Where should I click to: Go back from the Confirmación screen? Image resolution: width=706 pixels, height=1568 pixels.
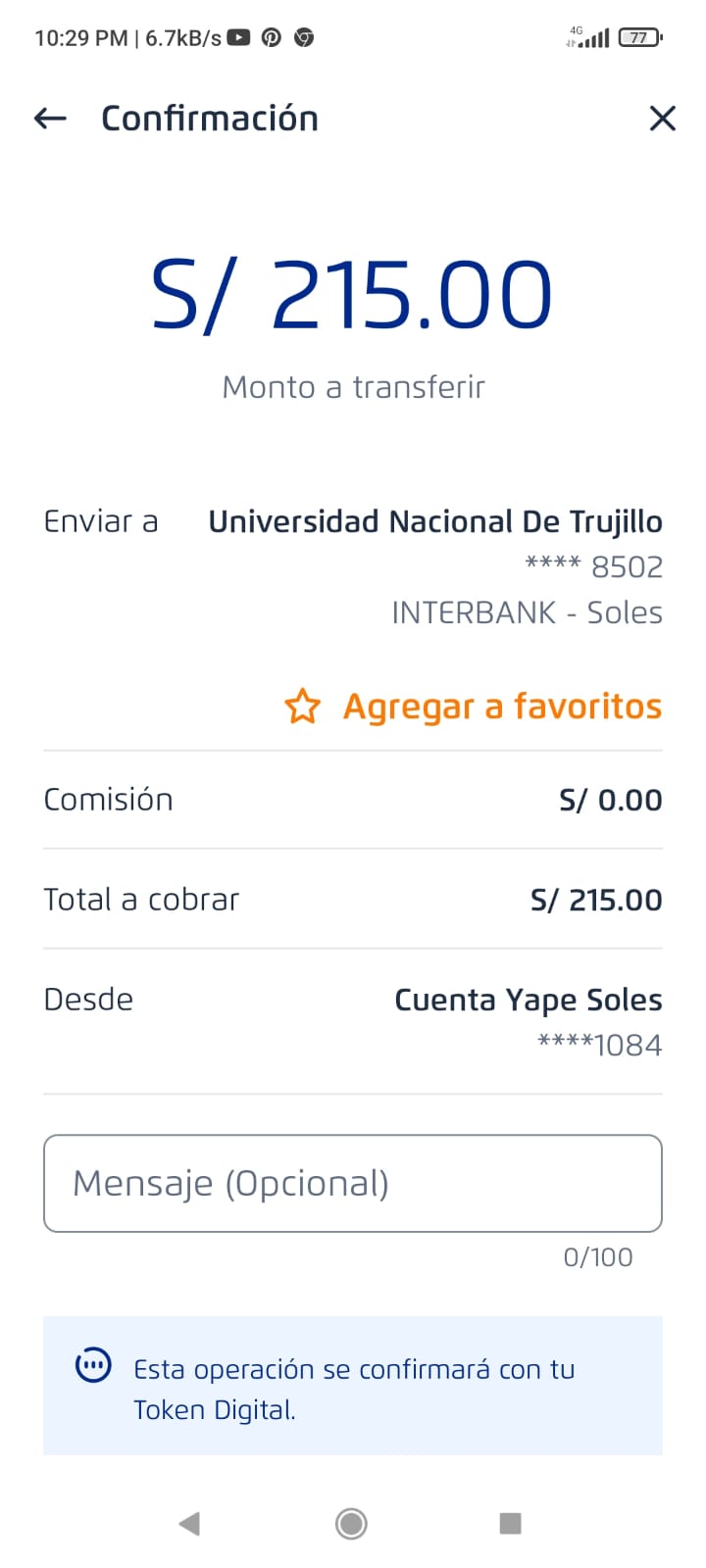click(50, 119)
